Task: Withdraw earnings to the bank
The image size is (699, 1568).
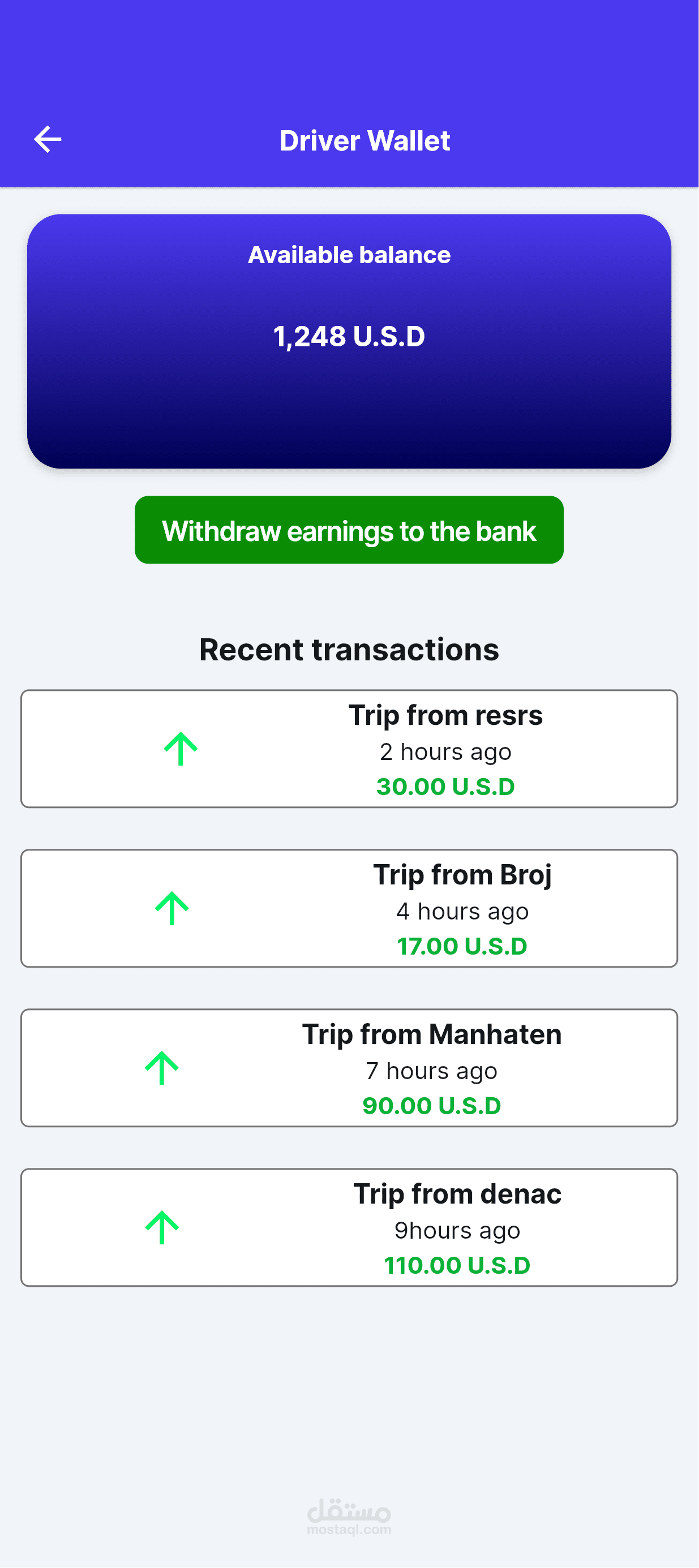Action: pos(349,530)
